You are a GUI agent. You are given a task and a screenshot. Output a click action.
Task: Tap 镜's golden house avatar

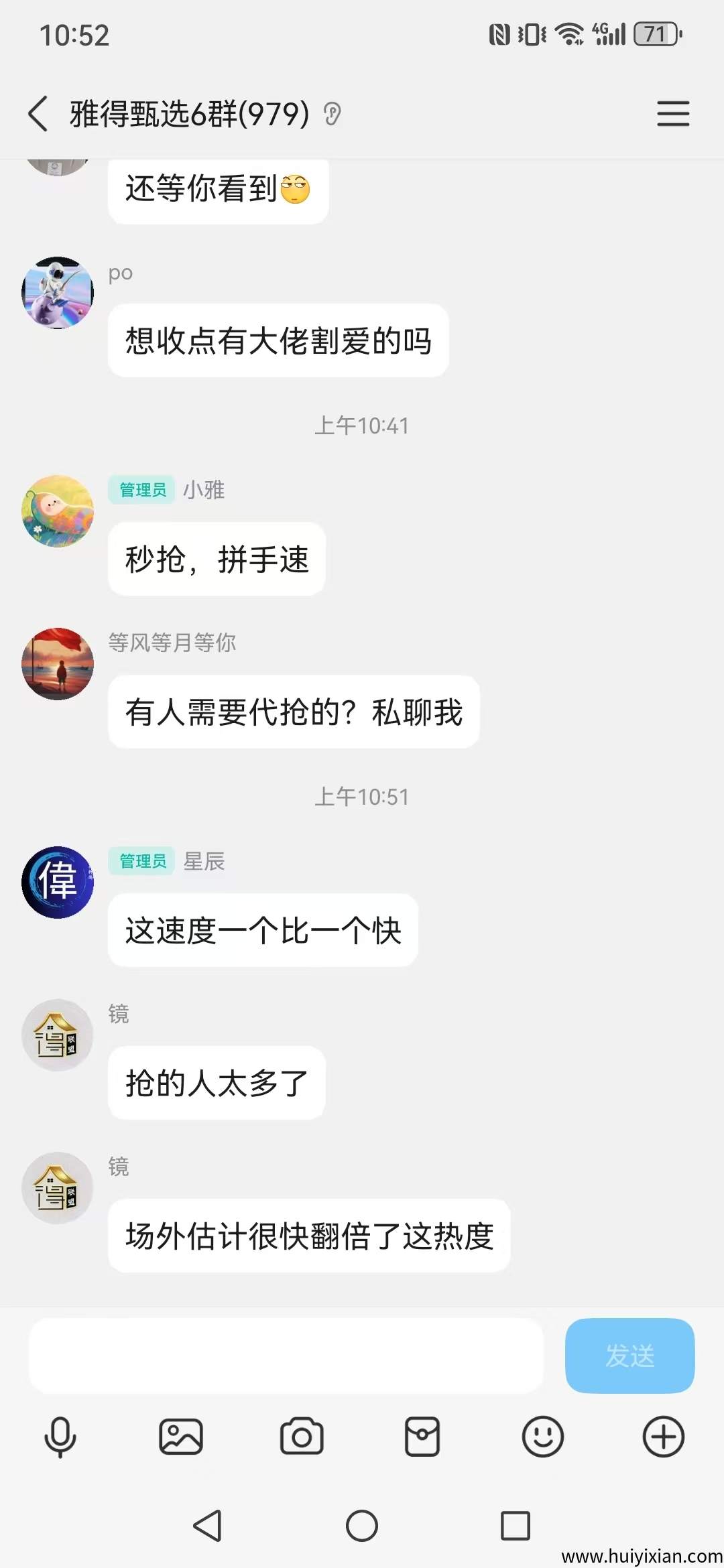[x=57, y=1035]
